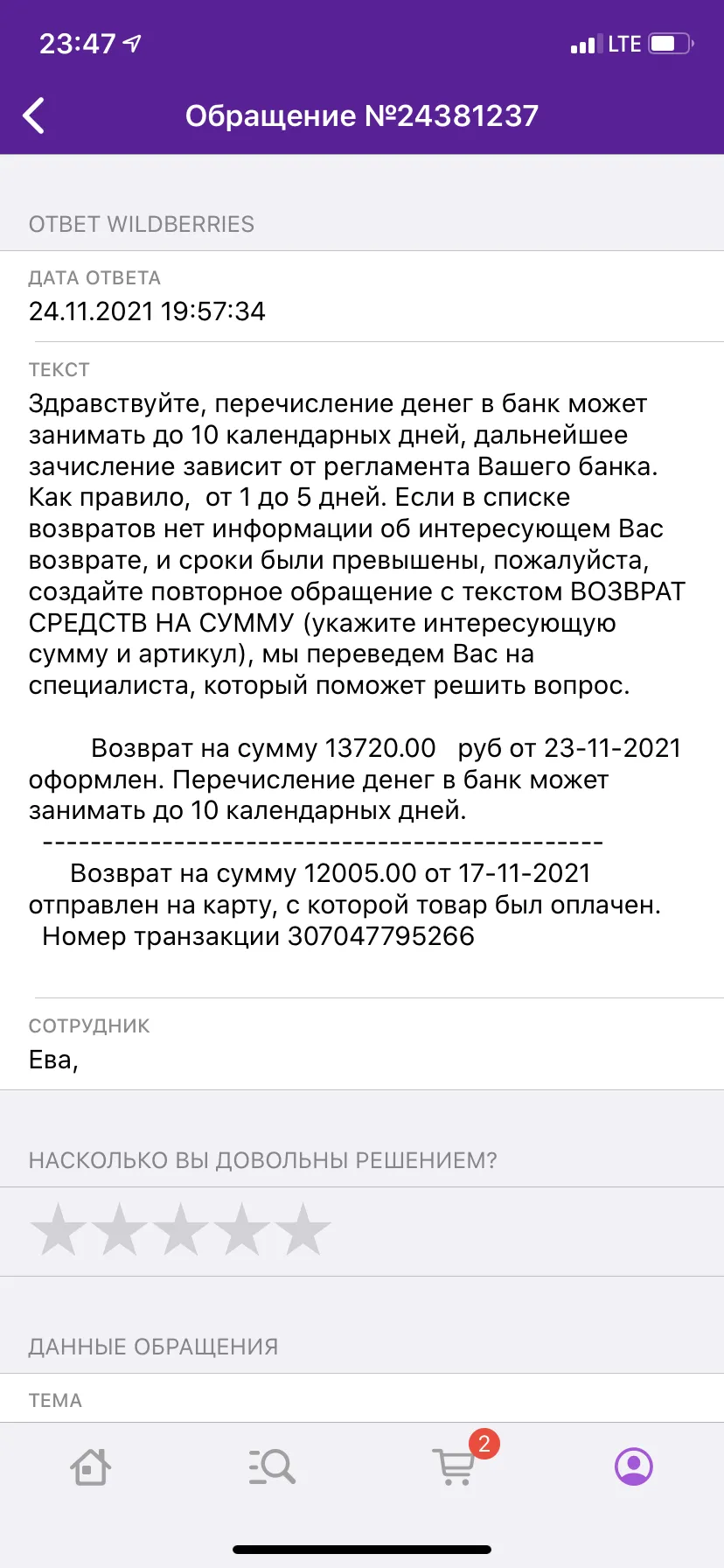Screen dimensions: 724x1568
Task: Rate the solution two stars
Action: 120,1229
